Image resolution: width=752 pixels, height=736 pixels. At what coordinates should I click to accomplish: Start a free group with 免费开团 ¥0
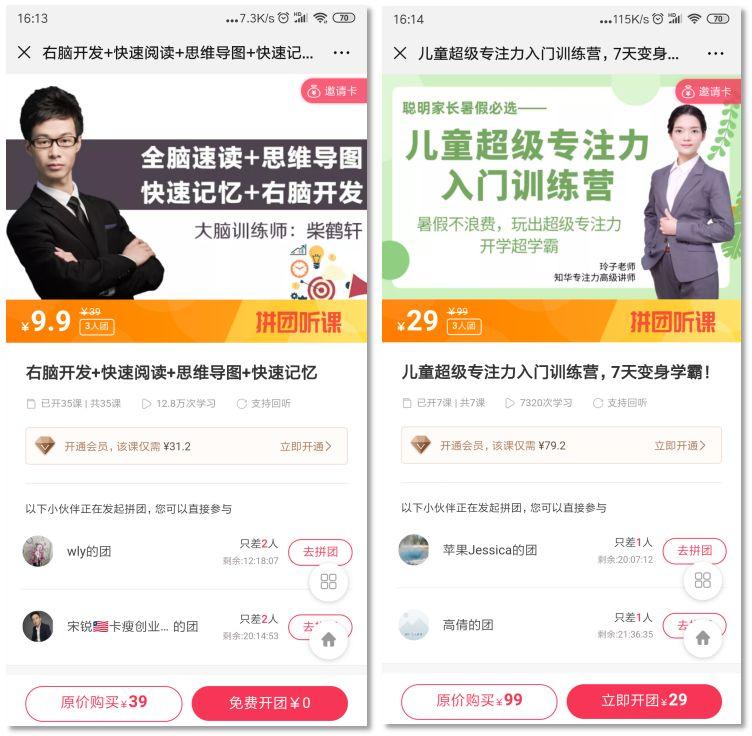[270, 703]
